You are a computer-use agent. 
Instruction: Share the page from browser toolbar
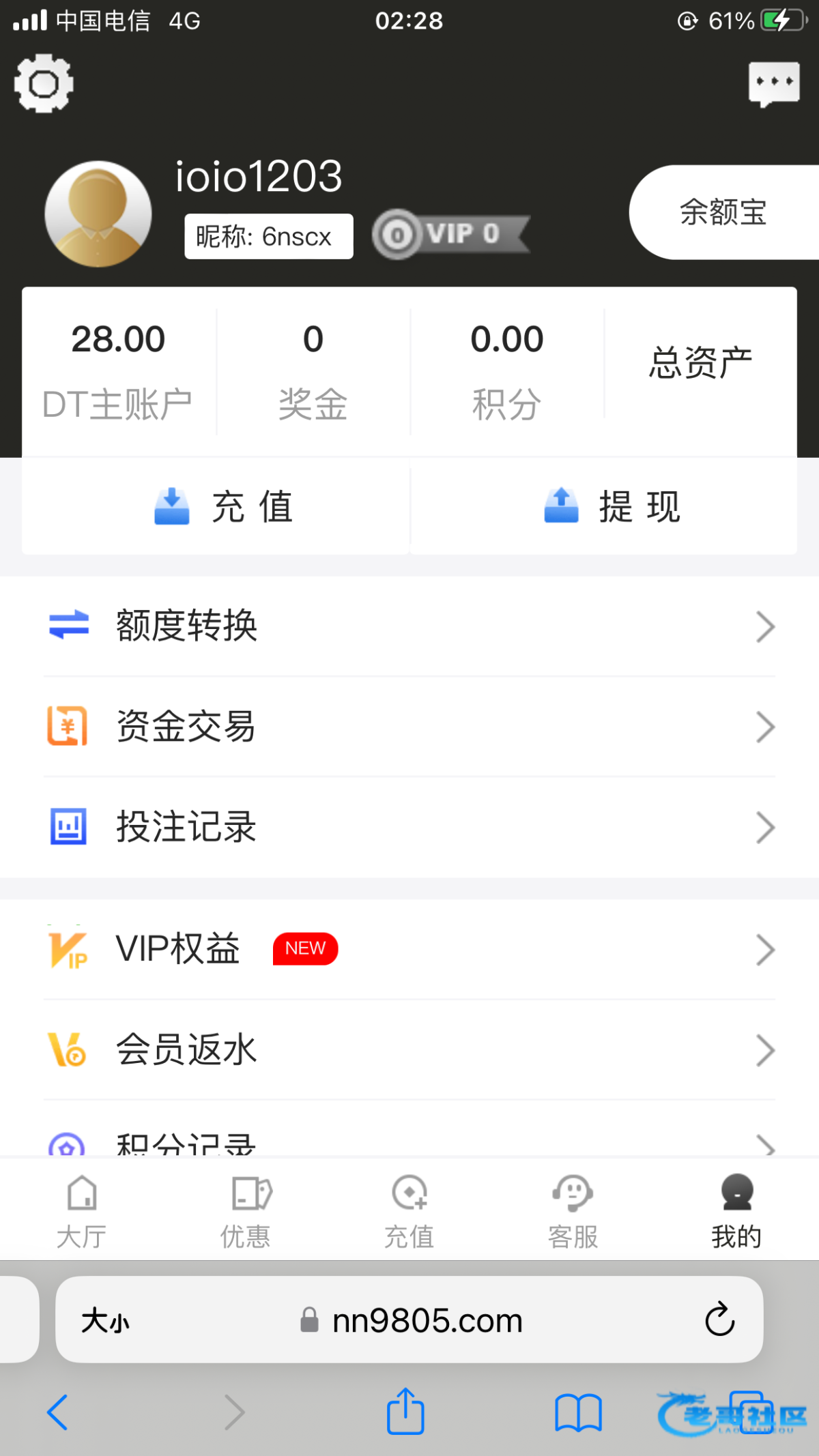point(405,1412)
